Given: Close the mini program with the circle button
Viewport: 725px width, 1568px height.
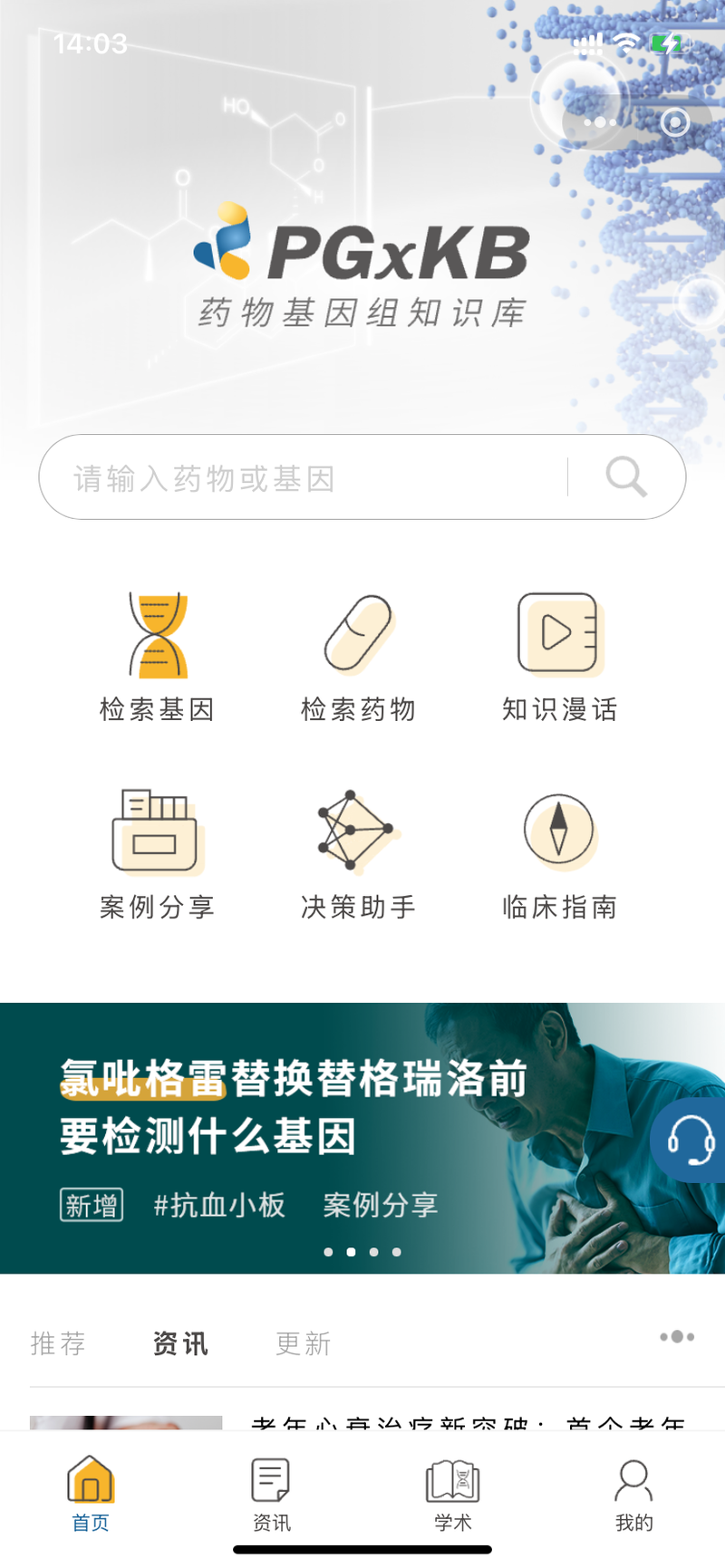Looking at the screenshot, I should [675, 122].
